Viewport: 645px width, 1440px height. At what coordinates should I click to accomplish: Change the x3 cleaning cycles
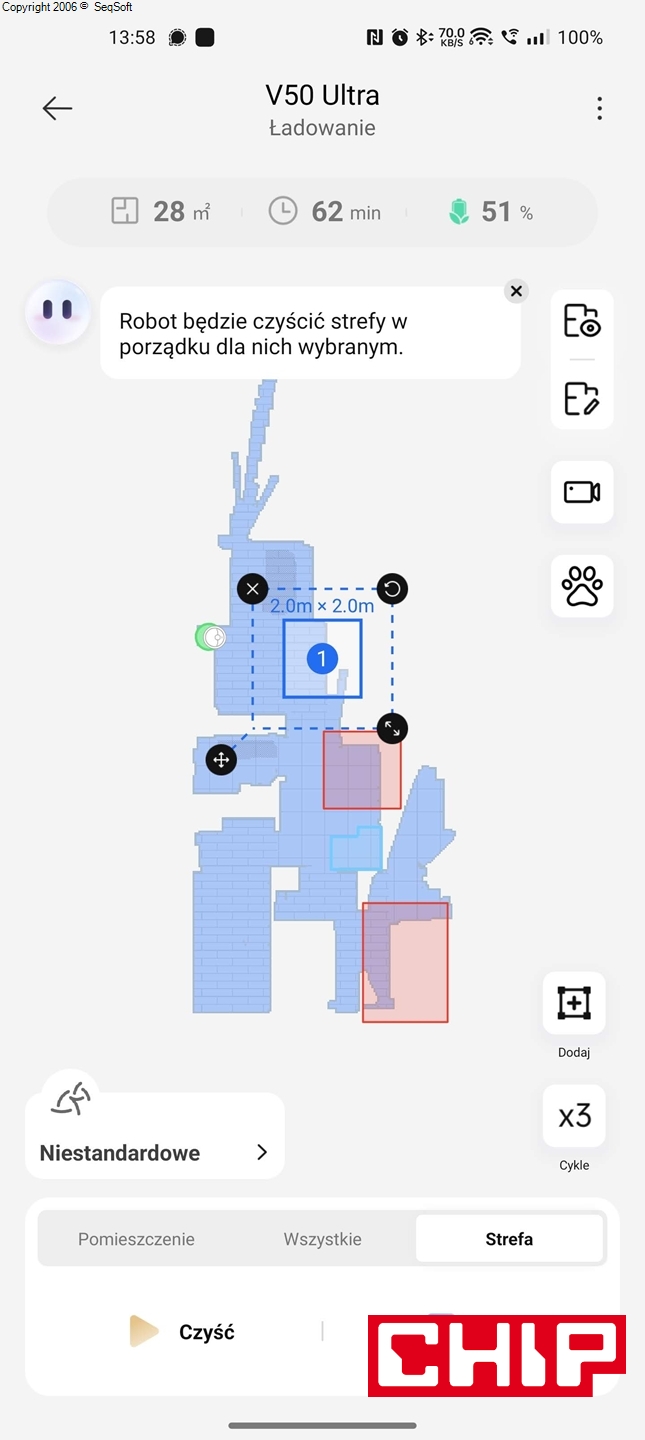click(574, 1116)
